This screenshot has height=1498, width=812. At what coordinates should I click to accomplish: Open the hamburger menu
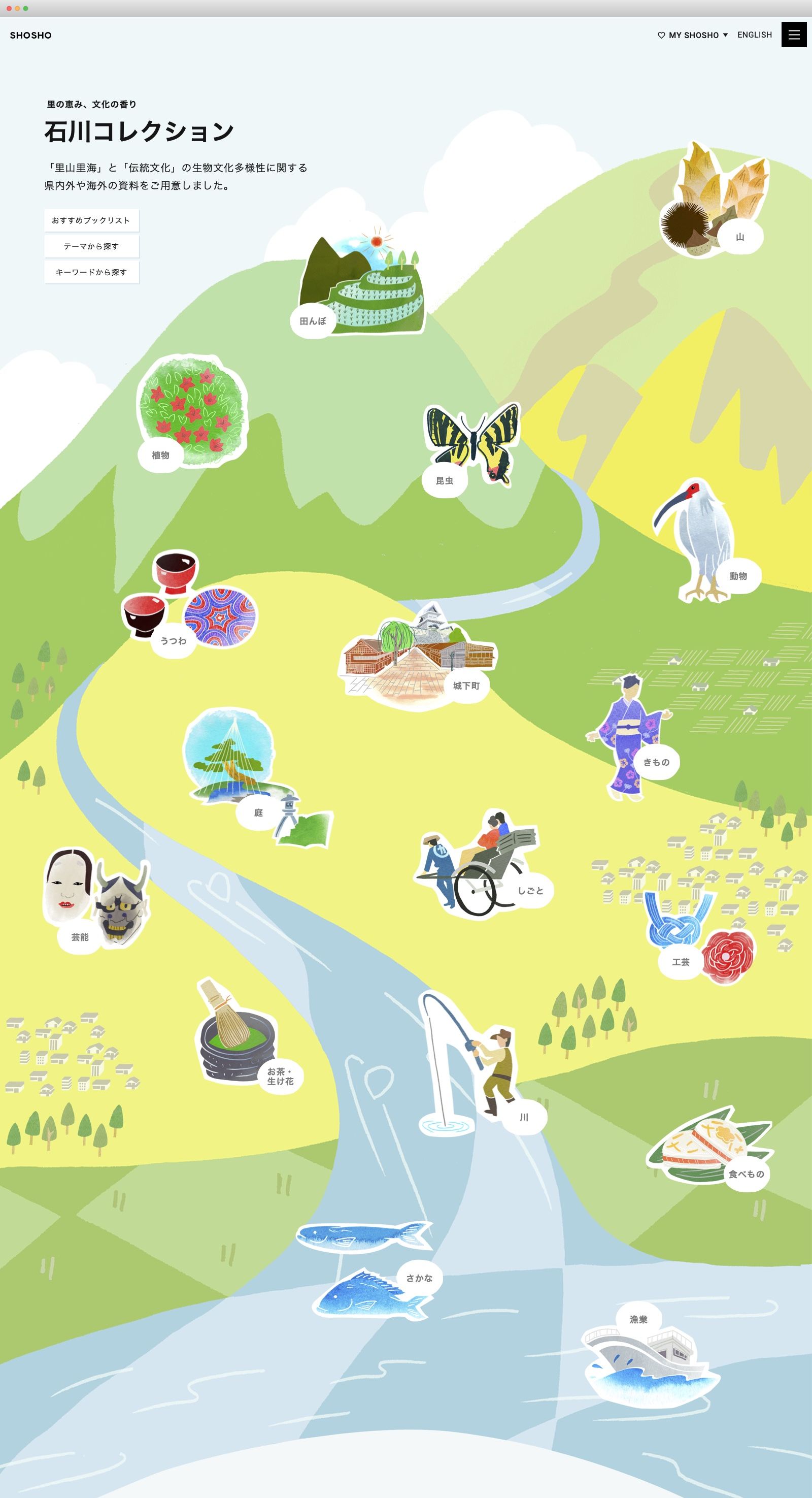(793, 35)
